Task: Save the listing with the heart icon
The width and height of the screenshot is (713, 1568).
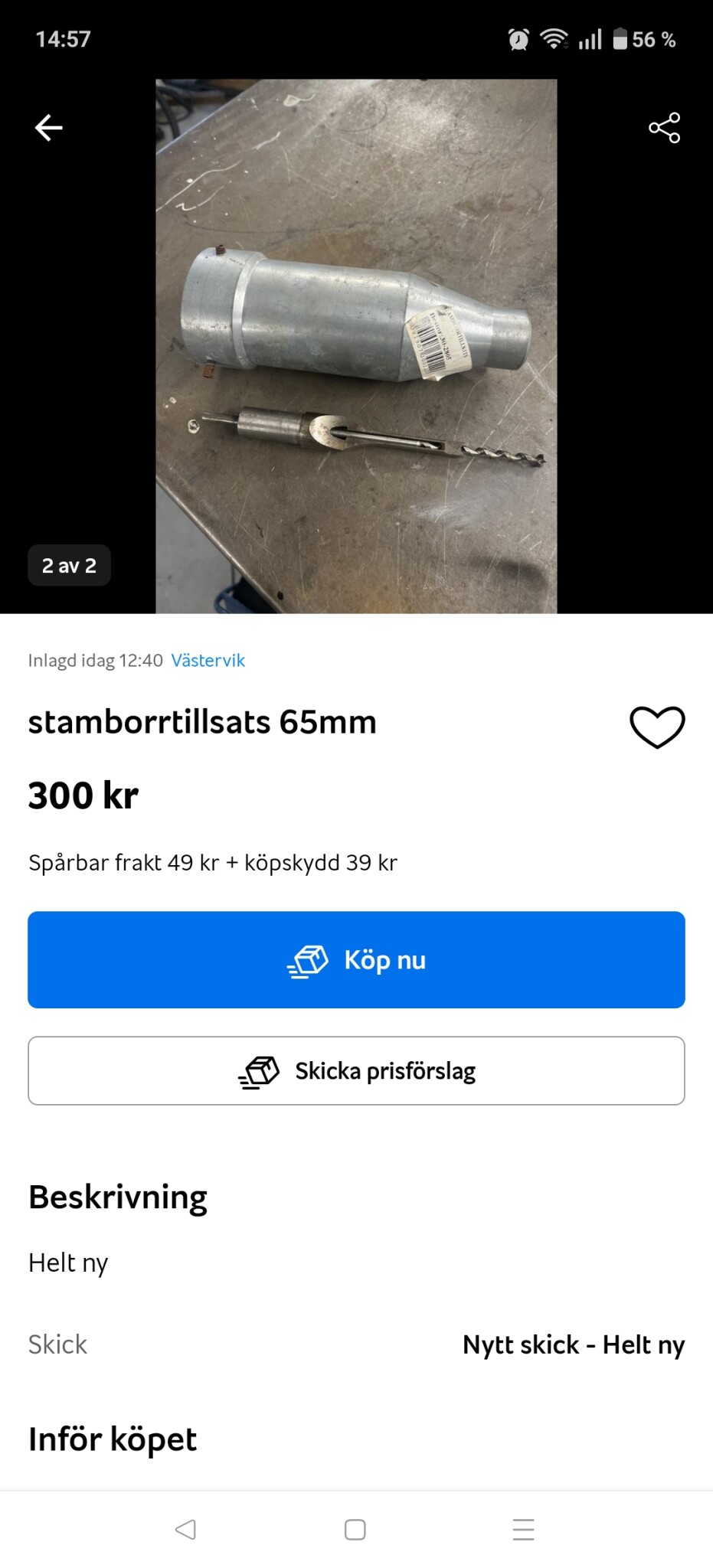Action: pyautogui.click(x=657, y=726)
